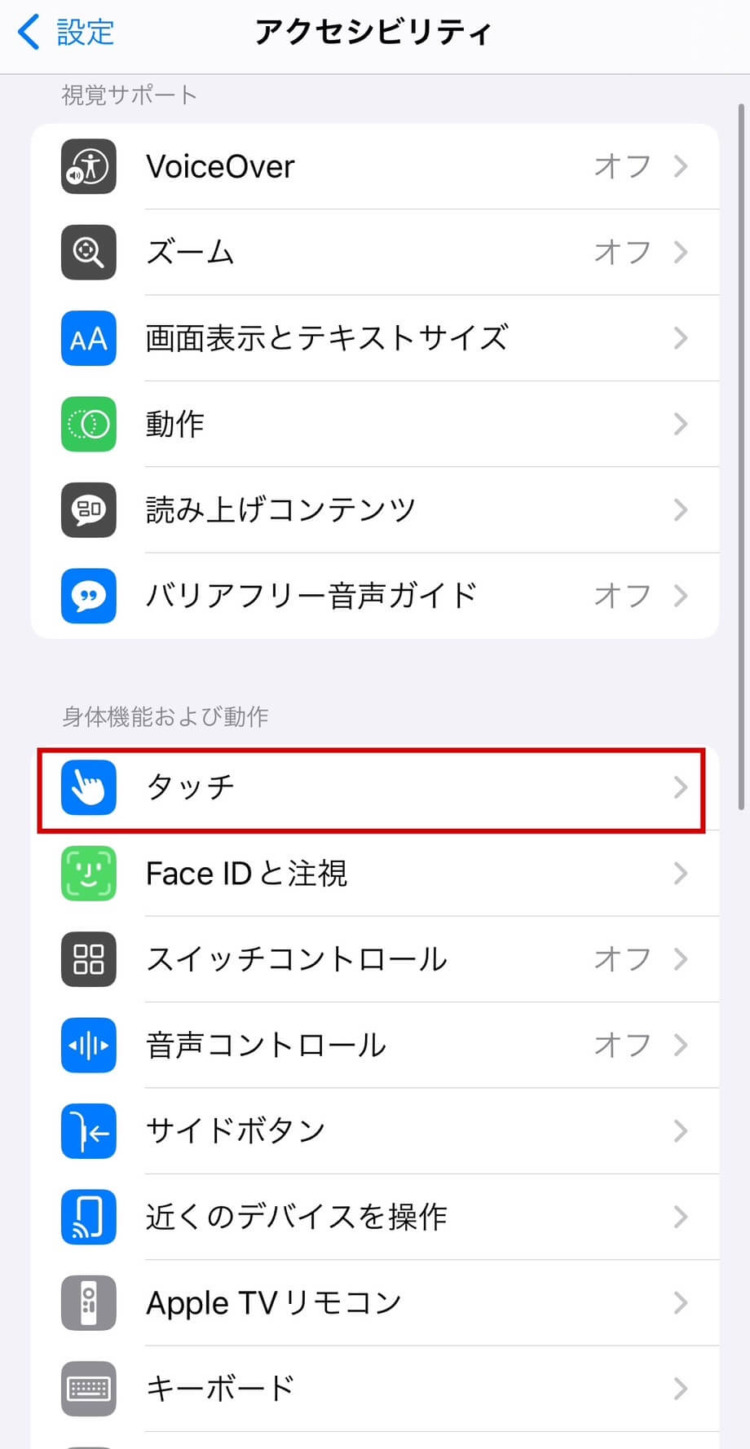Open Face ID と注視 via its face icon

click(x=88, y=873)
